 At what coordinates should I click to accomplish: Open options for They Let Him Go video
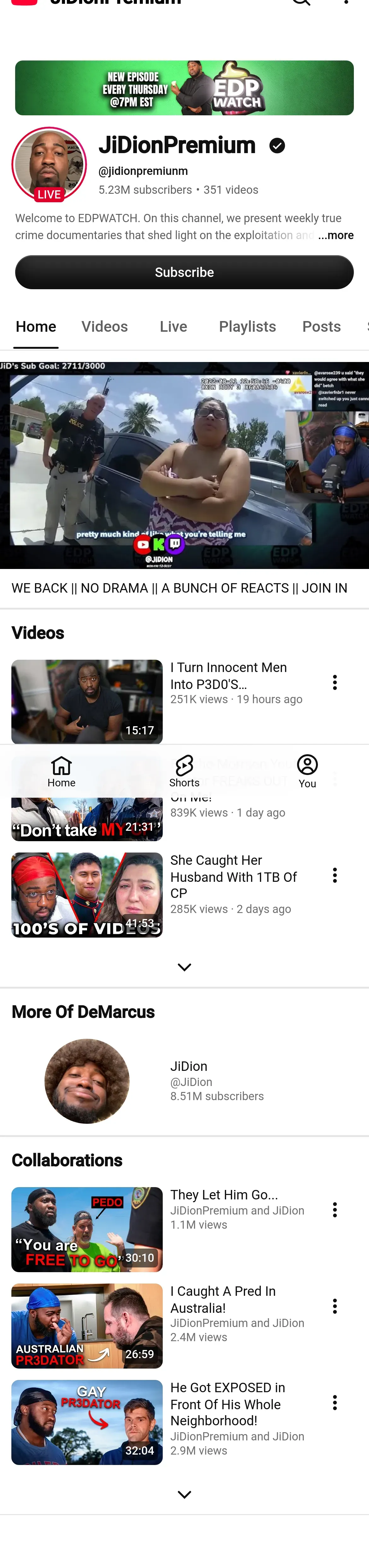click(335, 1209)
